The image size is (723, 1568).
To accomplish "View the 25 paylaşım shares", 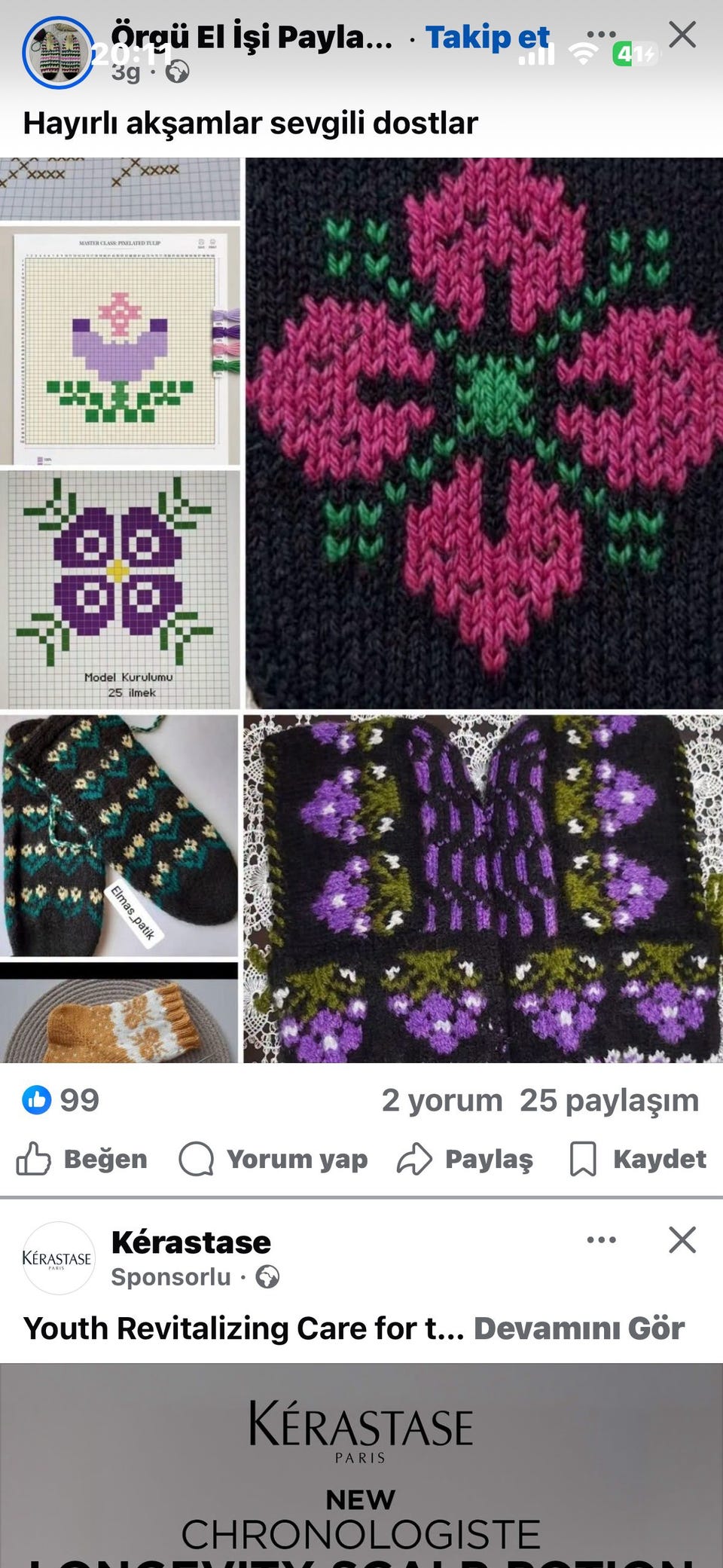I will (x=609, y=1100).
